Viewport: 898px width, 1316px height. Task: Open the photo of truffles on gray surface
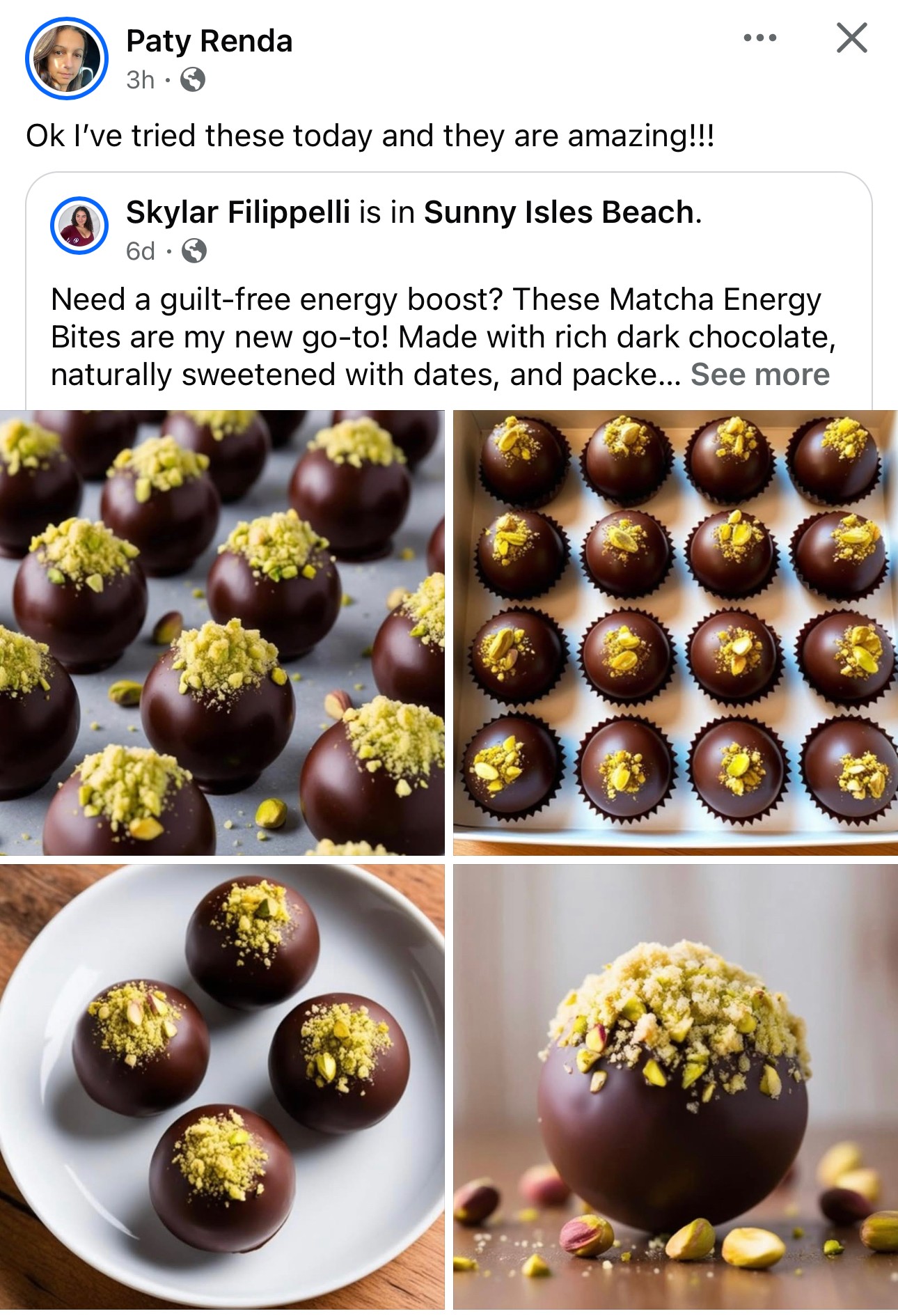point(222,632)
